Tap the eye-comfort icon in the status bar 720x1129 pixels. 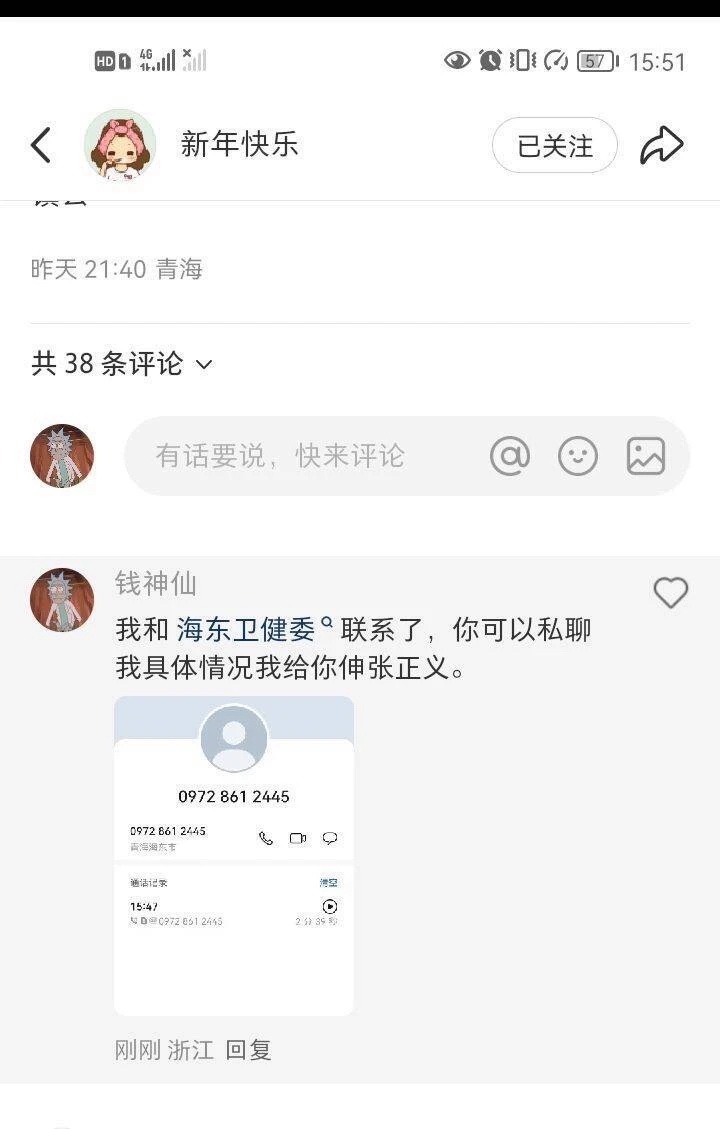457,59
